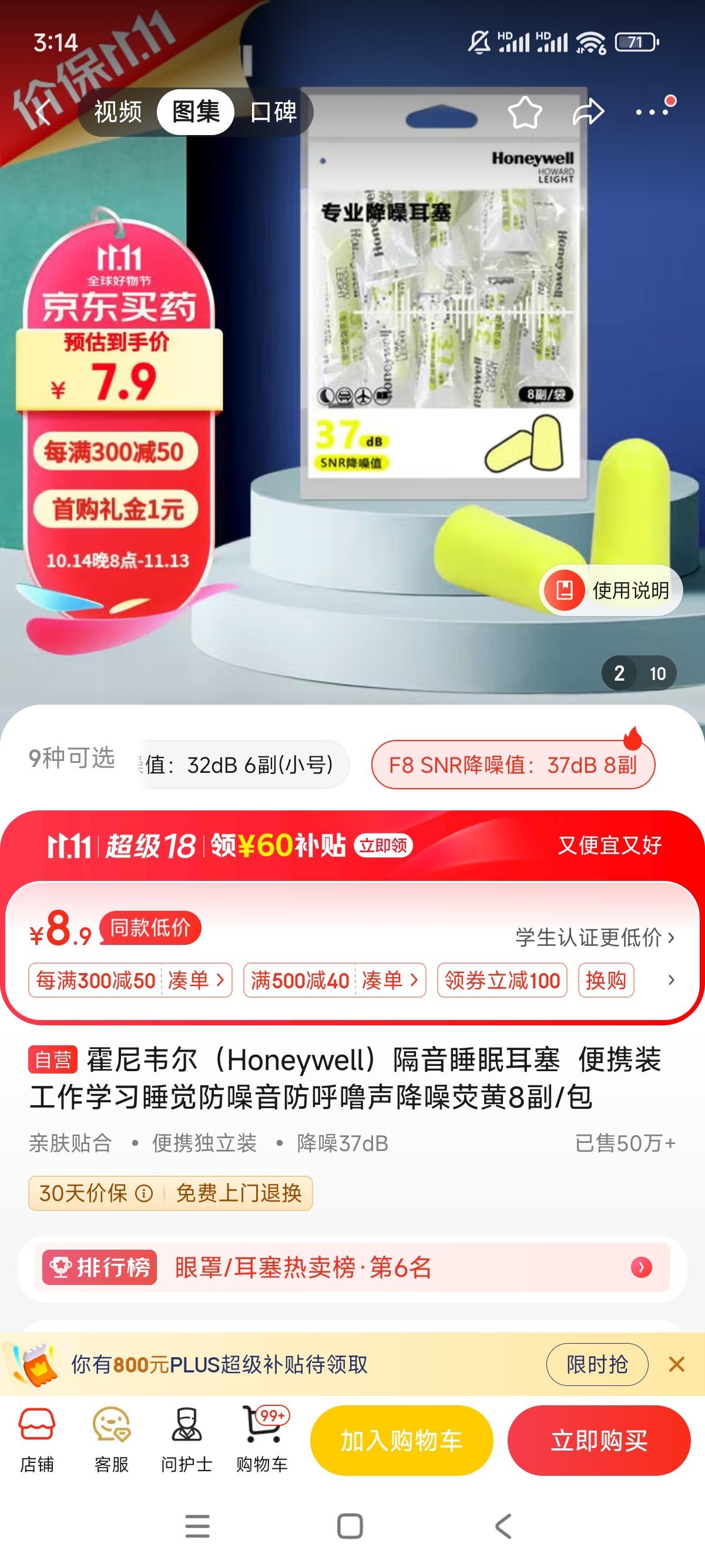
Task: Open 满500减40 凑单 promotion
Action: [x=334, y=980]
